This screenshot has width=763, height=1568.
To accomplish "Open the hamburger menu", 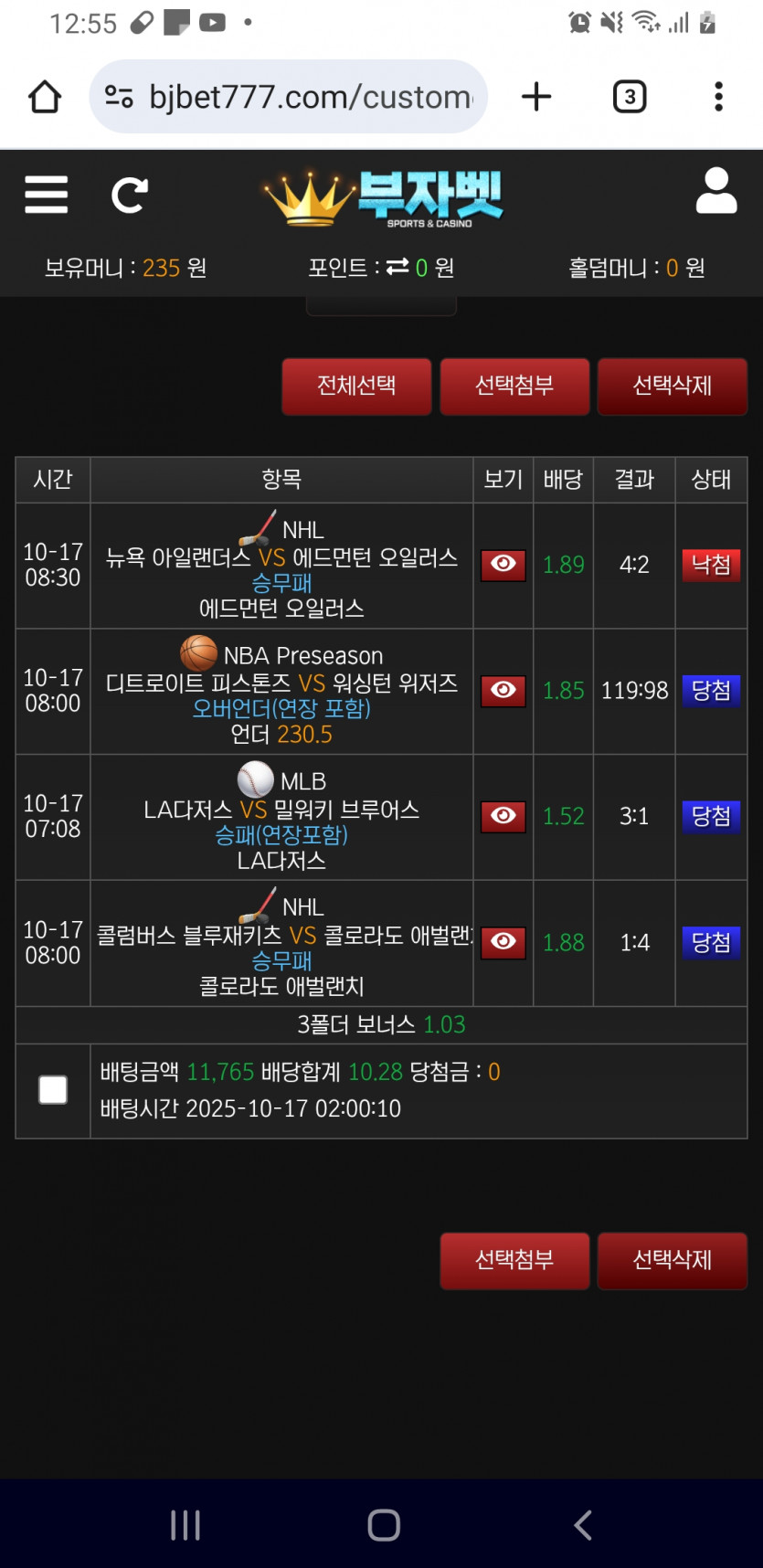I will pyautogui.click(x=46, y=195).
